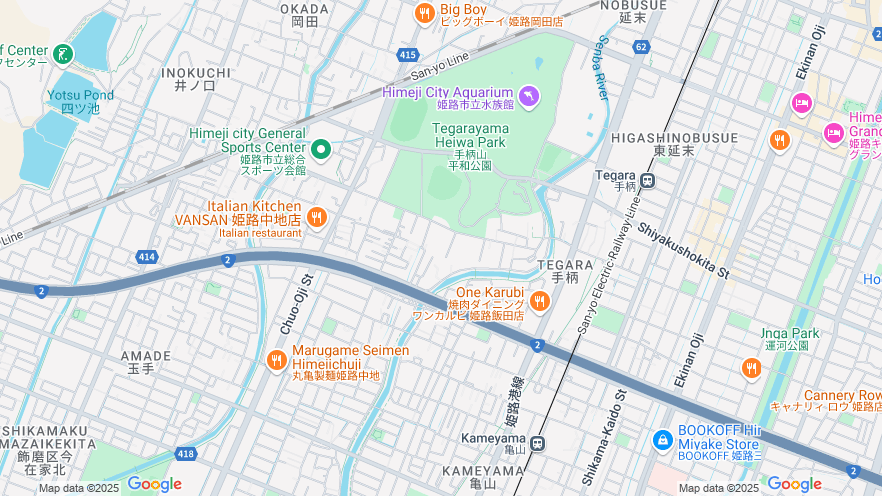Viewport: 882px width, 496px height.
Task: Tap the Cannery Row restaurant pin
Action: 752,369
